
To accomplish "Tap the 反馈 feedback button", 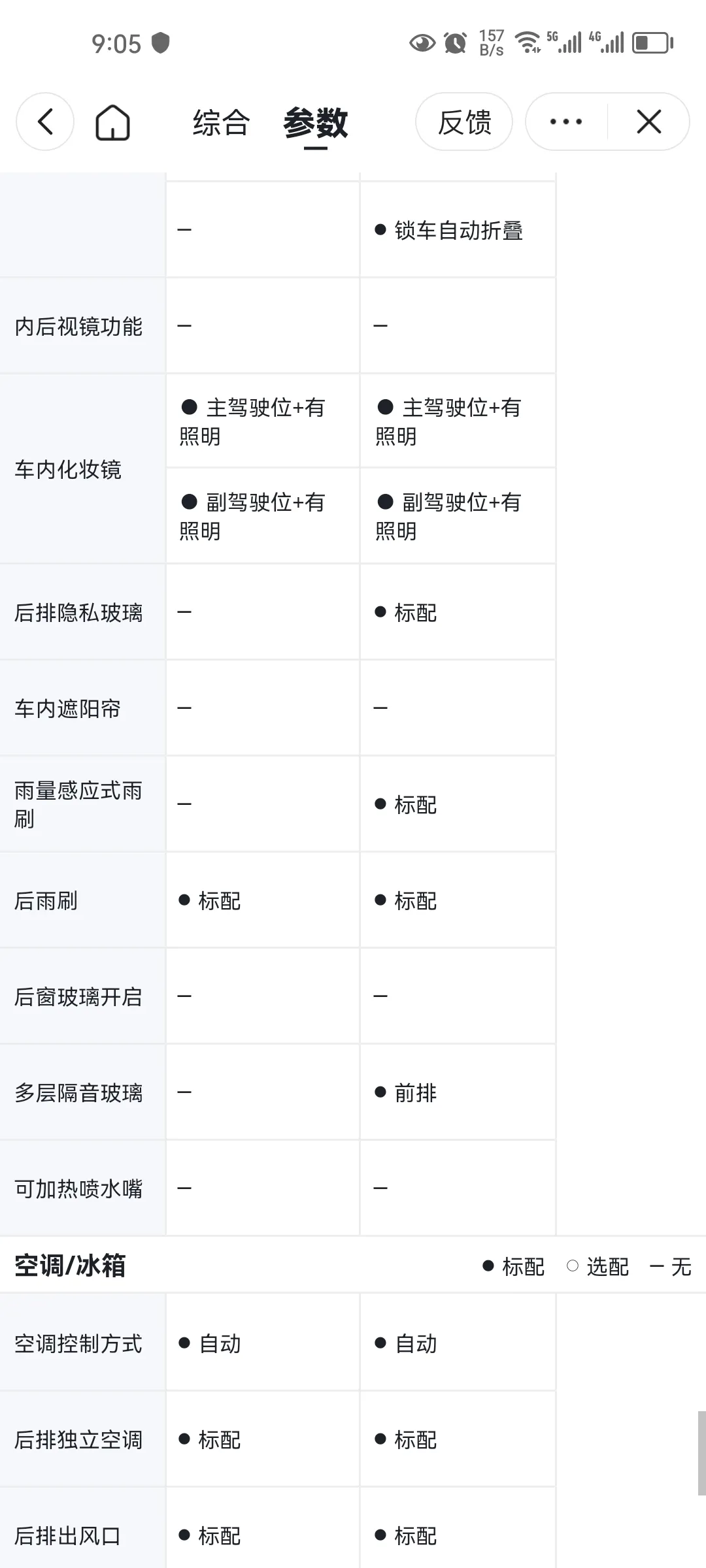I will (464, 122).
